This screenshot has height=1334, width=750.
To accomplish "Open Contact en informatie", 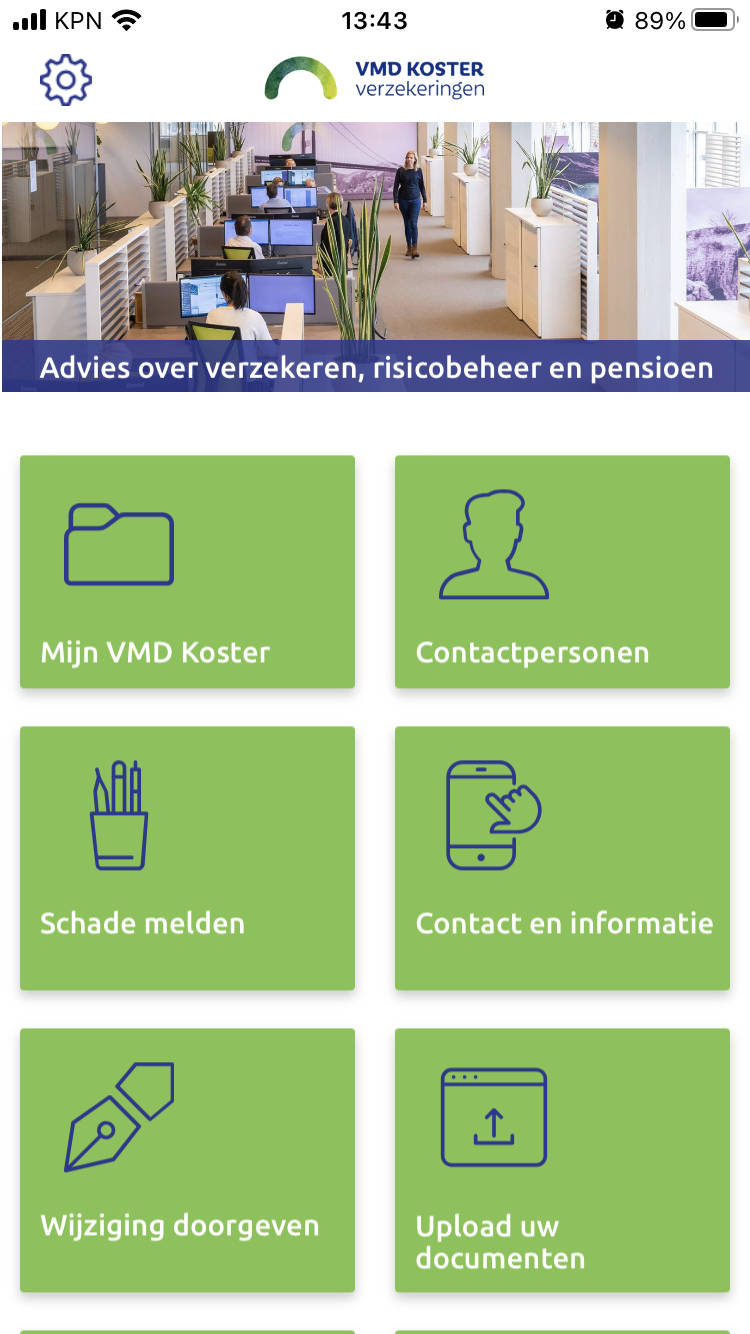I will coord(562,858).
